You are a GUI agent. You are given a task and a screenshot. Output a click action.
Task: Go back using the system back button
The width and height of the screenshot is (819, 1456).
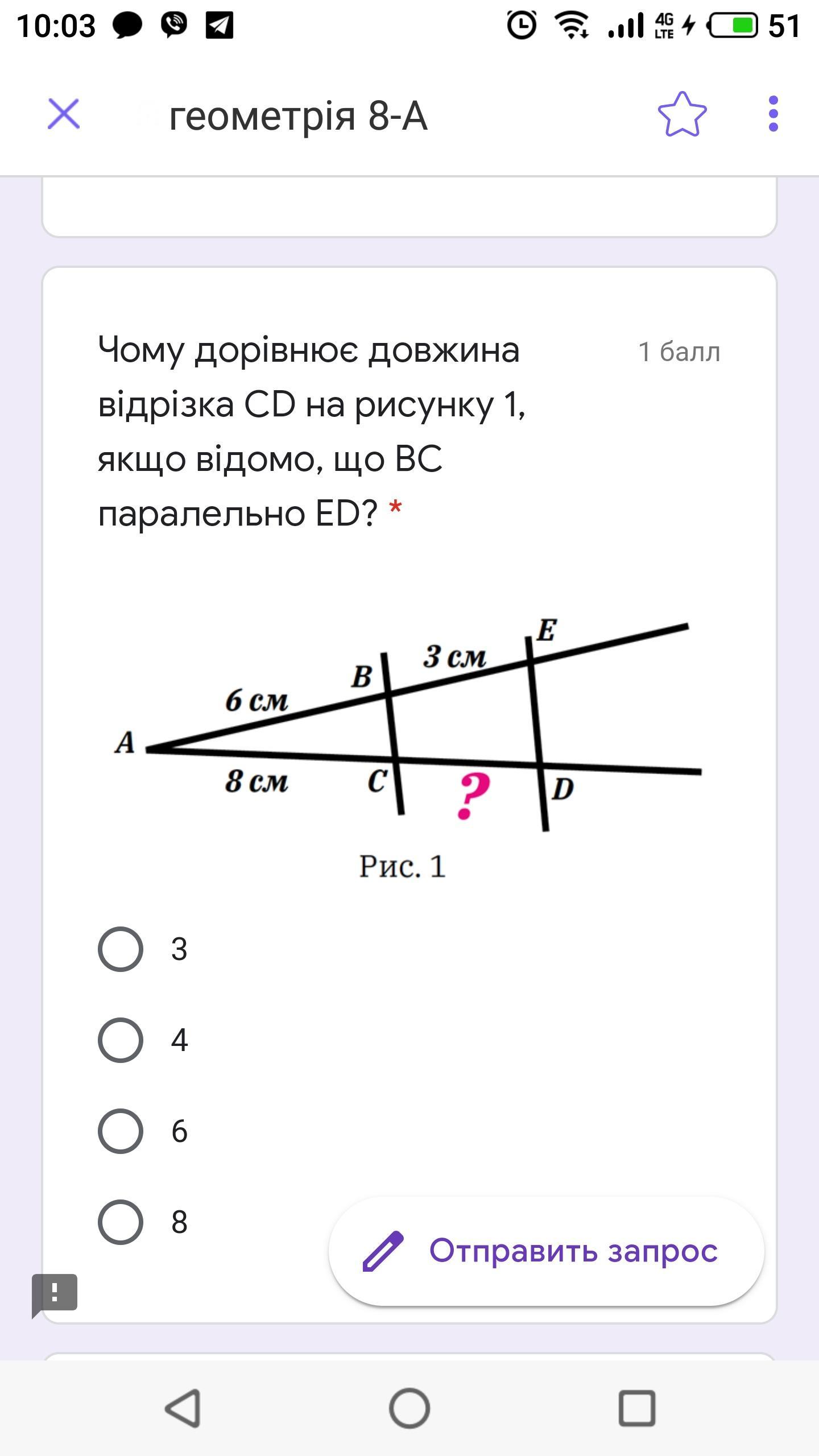pos(183,1408)
